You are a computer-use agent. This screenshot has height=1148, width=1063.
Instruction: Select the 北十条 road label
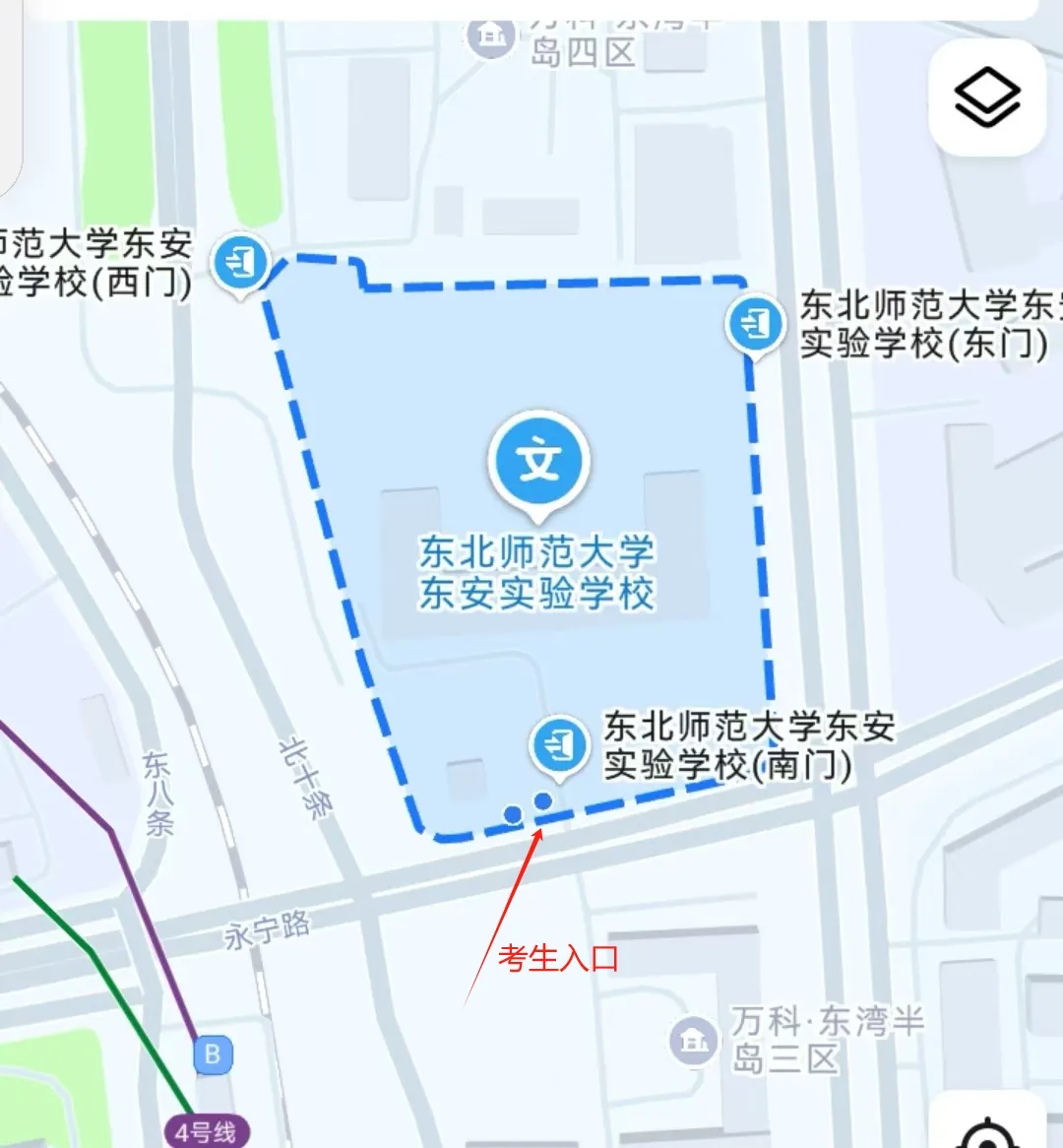307,778
